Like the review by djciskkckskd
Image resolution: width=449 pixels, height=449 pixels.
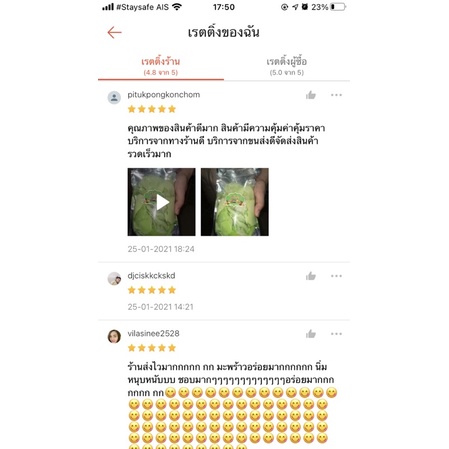point(311,276)
